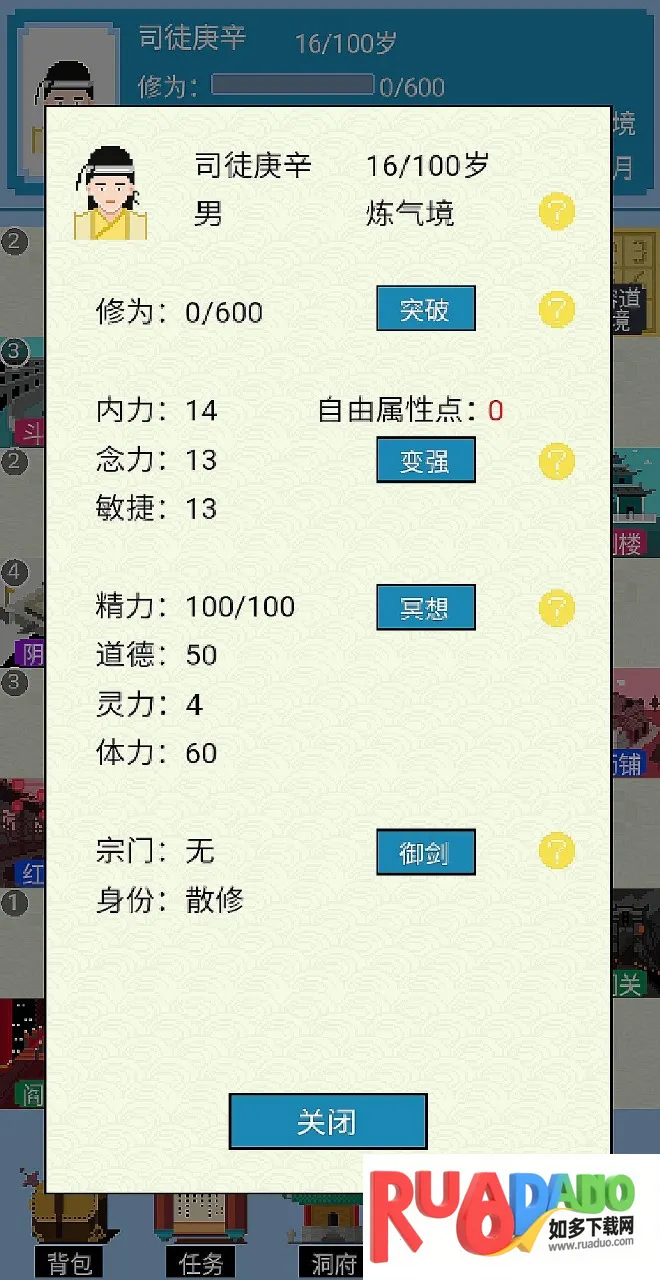This screenshot has width=660, height=1280.
Task: Open the help icon beside the 变强 button
Action: 557,462
